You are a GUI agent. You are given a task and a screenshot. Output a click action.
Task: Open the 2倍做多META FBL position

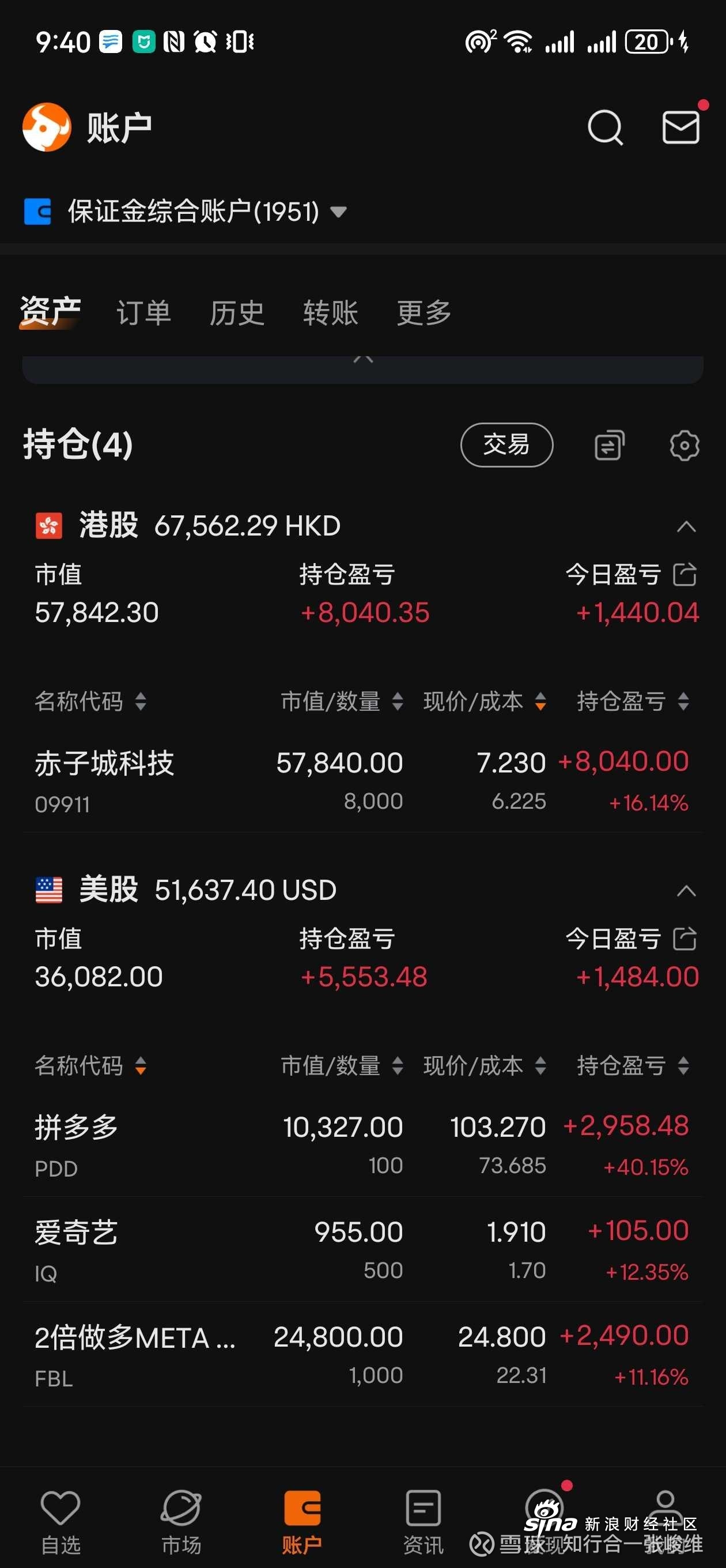pos(362,1355)
